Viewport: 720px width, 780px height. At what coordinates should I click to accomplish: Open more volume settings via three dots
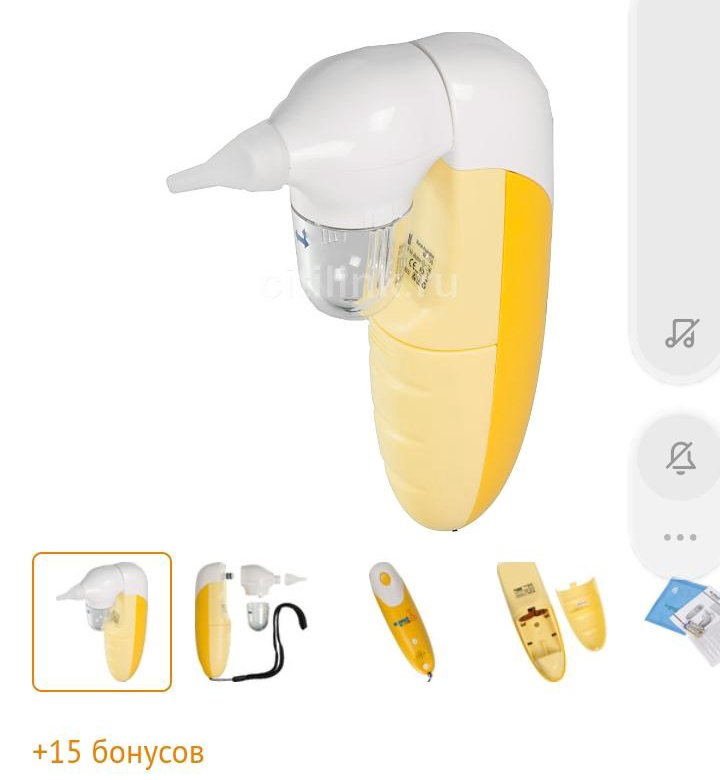click(x=681, y=537)
